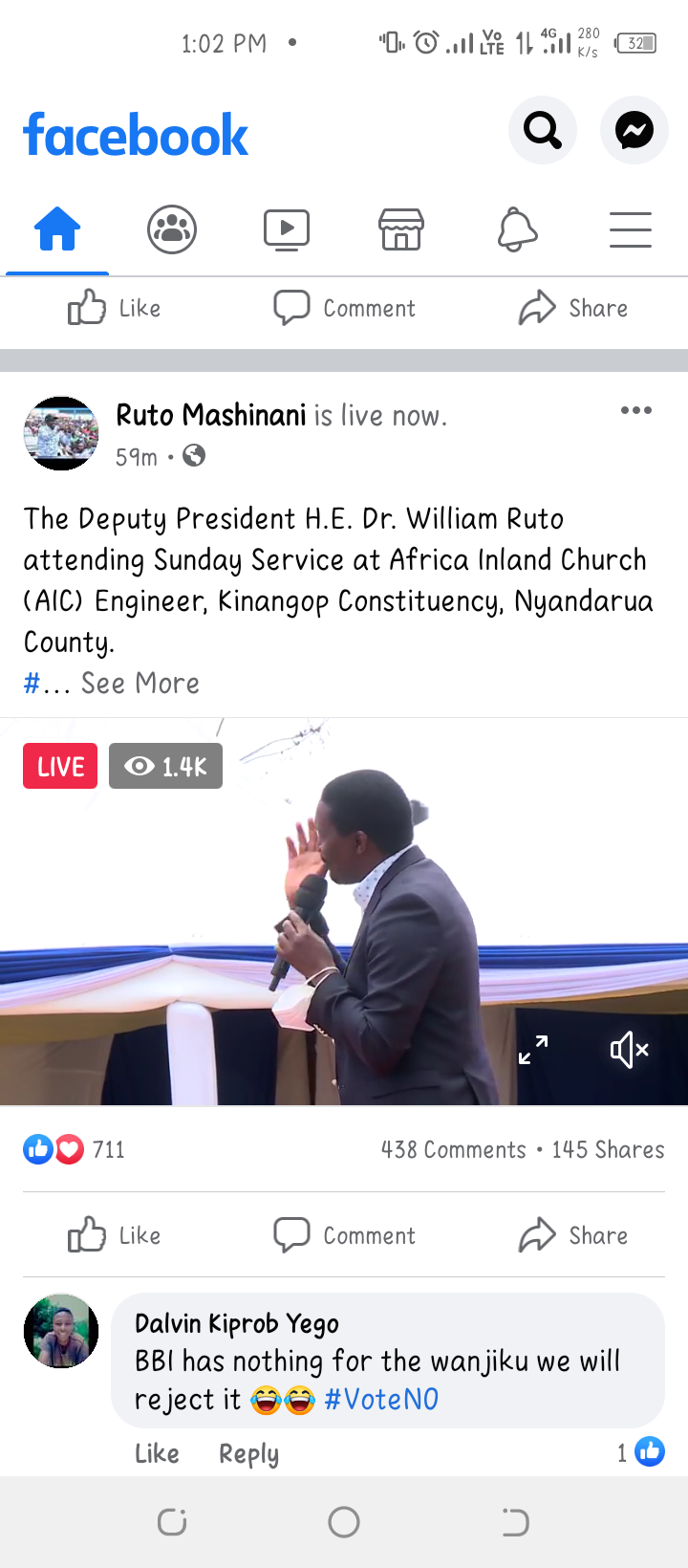View the 438 comments
Screen dimensions: 688x1568
tap(454, 1149)
